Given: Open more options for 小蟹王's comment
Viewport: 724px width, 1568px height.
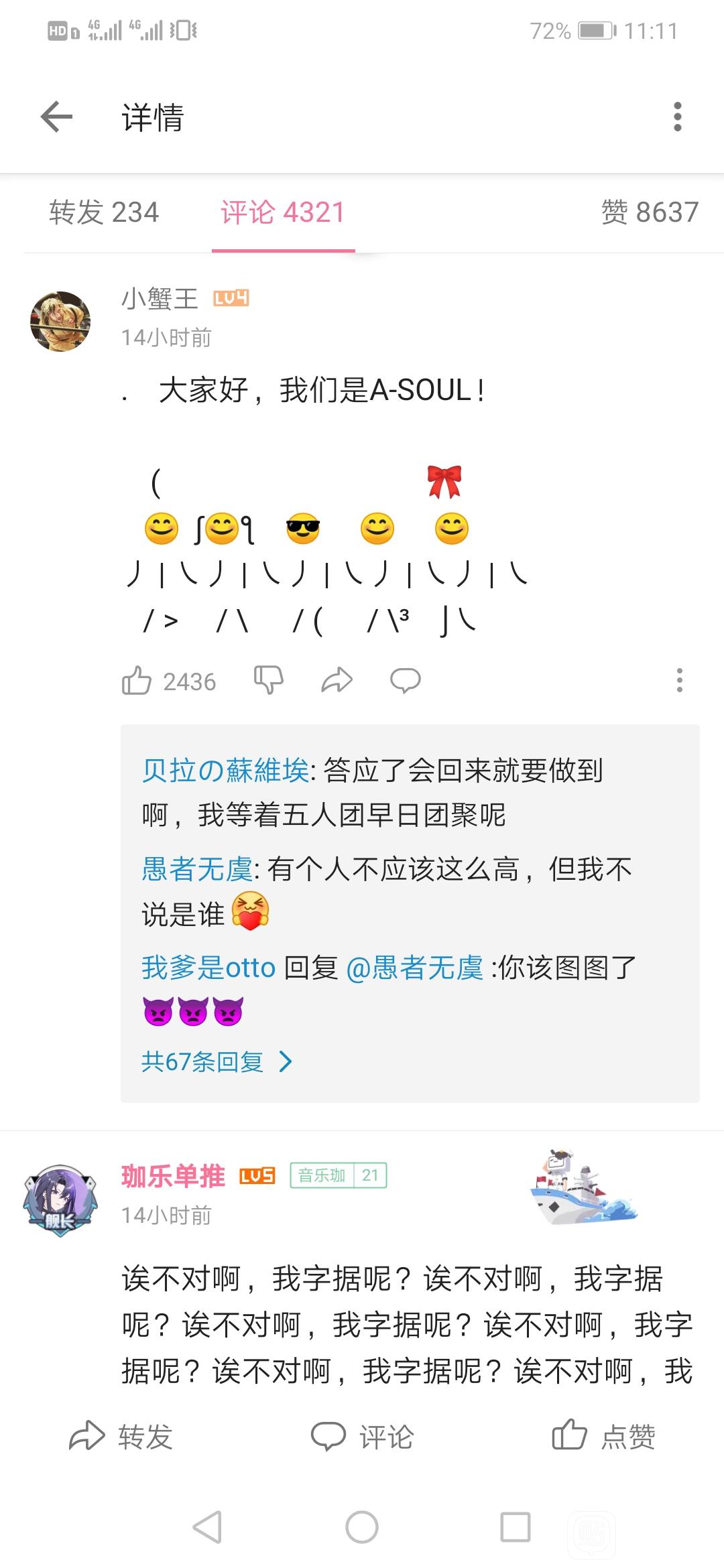Looking at the screenshot, I should (x=679, y=680).
